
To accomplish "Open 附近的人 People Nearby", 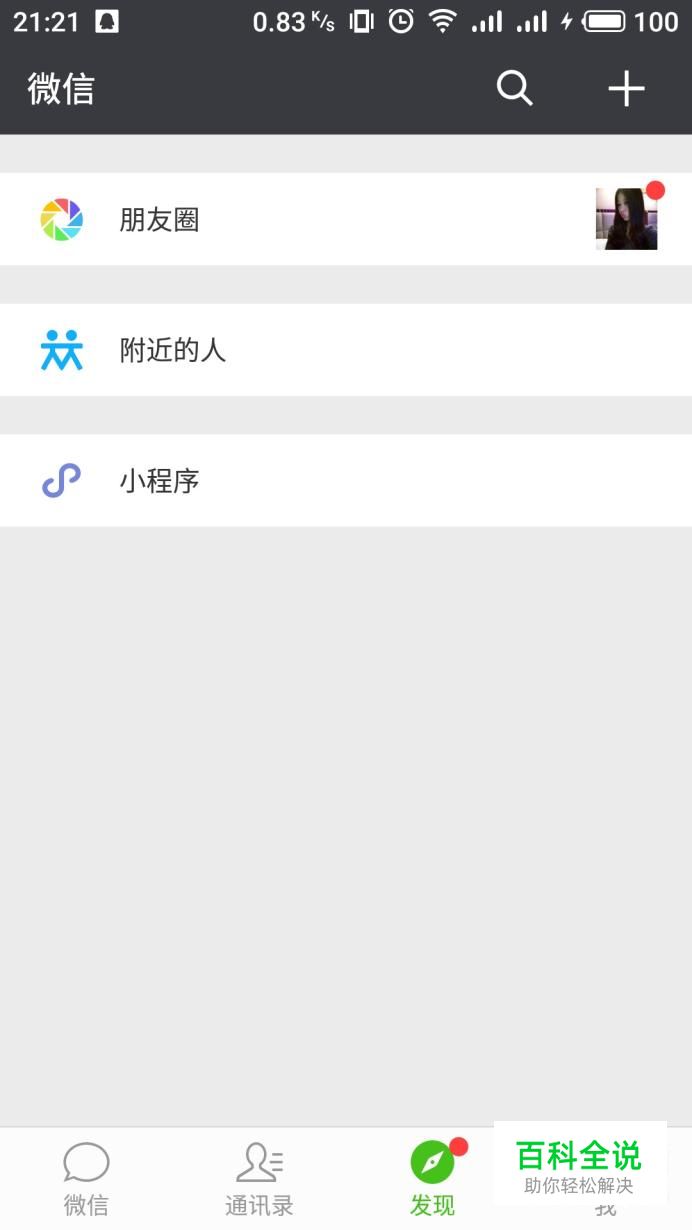I will pyautogui.click(x=346, y=350).
